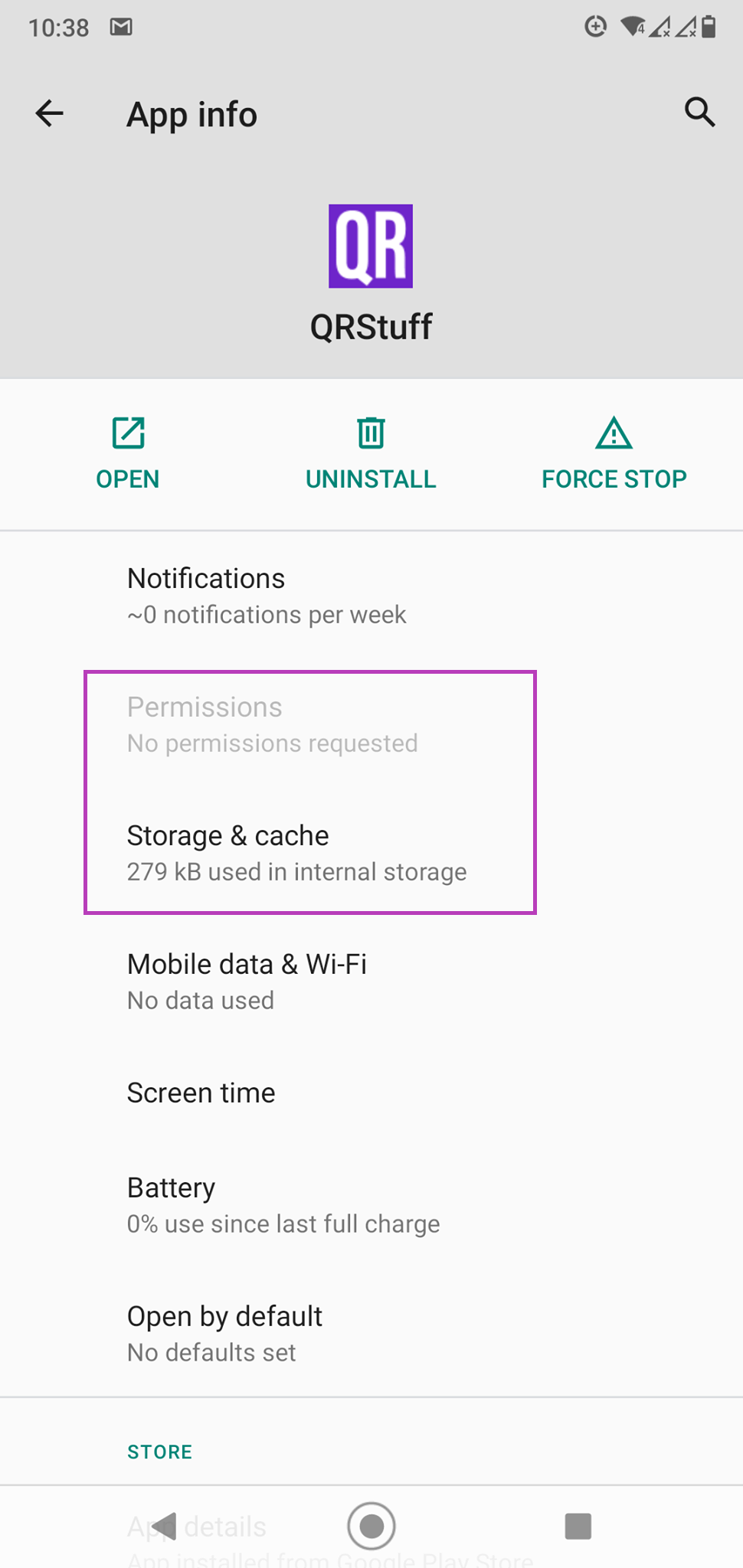The height and width of the screenshot is (1568, 743).
Task: Open the Open by default settings
Action: [371, 1334]
